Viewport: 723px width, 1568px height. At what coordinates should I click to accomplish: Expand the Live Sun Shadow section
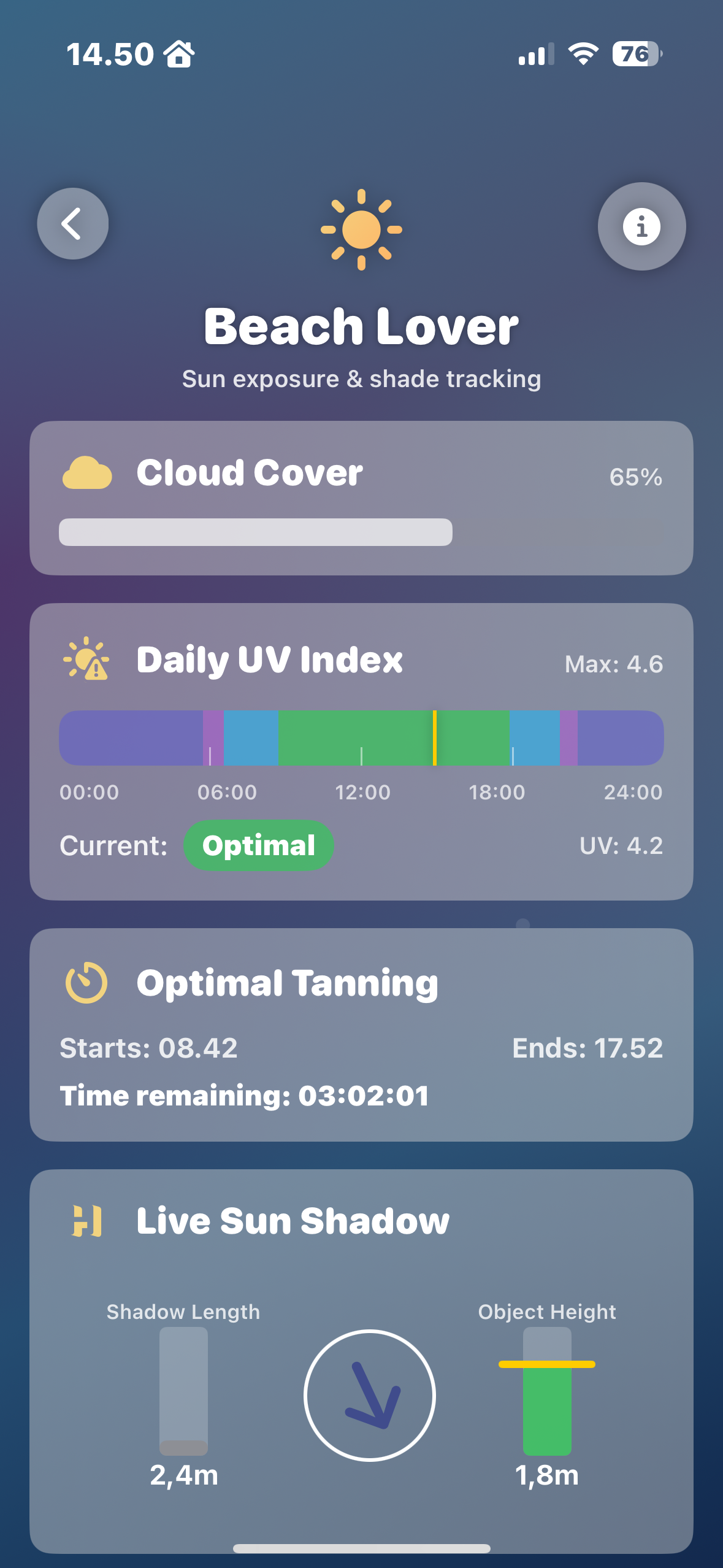click(361, 1319)
